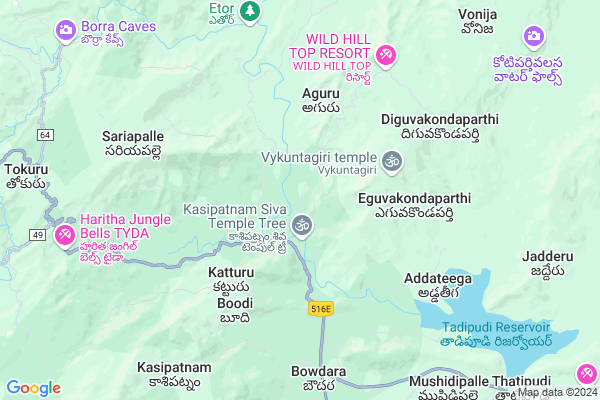Open the Borra Caves map pin
Screen dimensions: 600x400
66,32
